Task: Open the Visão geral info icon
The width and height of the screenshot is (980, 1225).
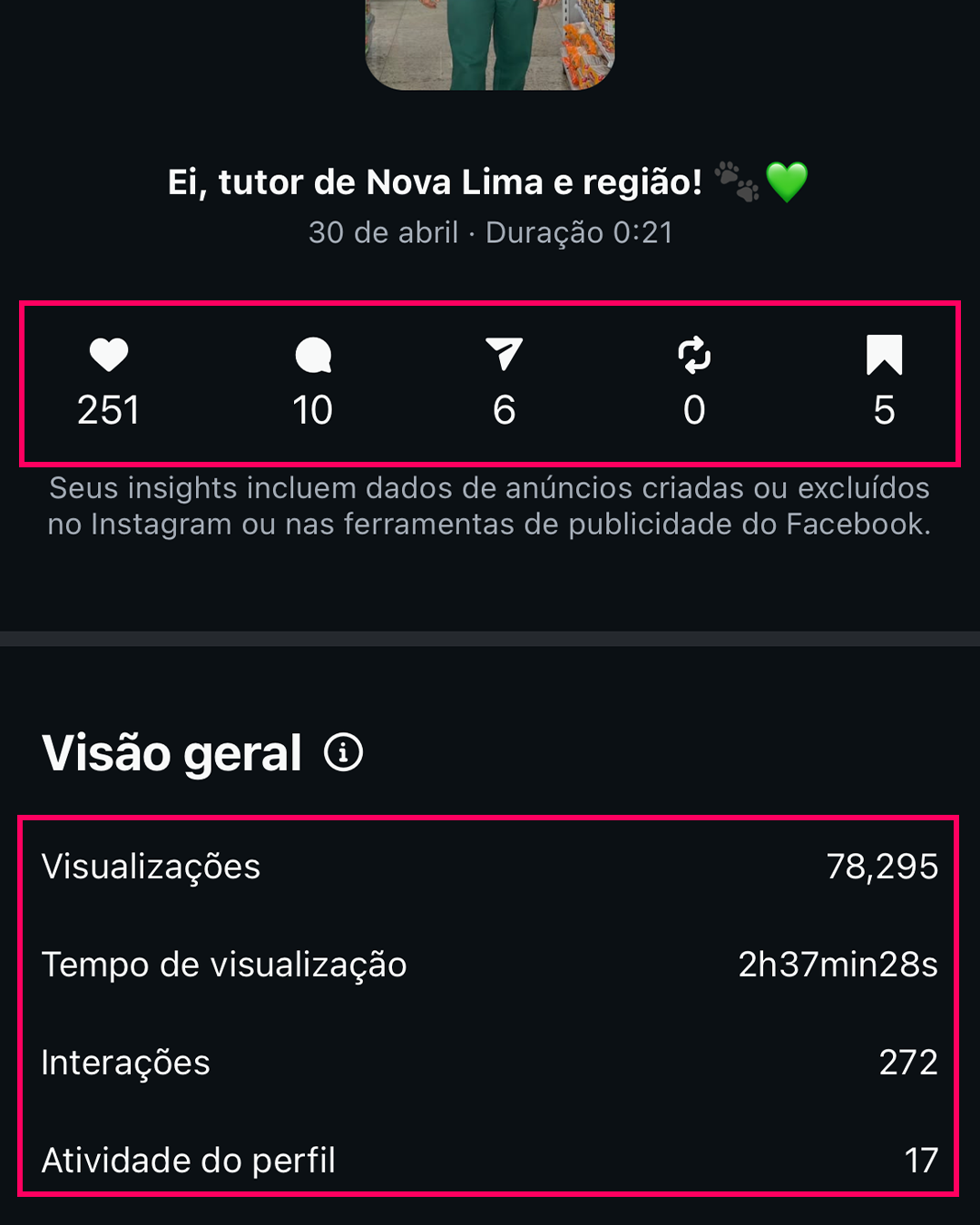Action: (x=344, y=752)
